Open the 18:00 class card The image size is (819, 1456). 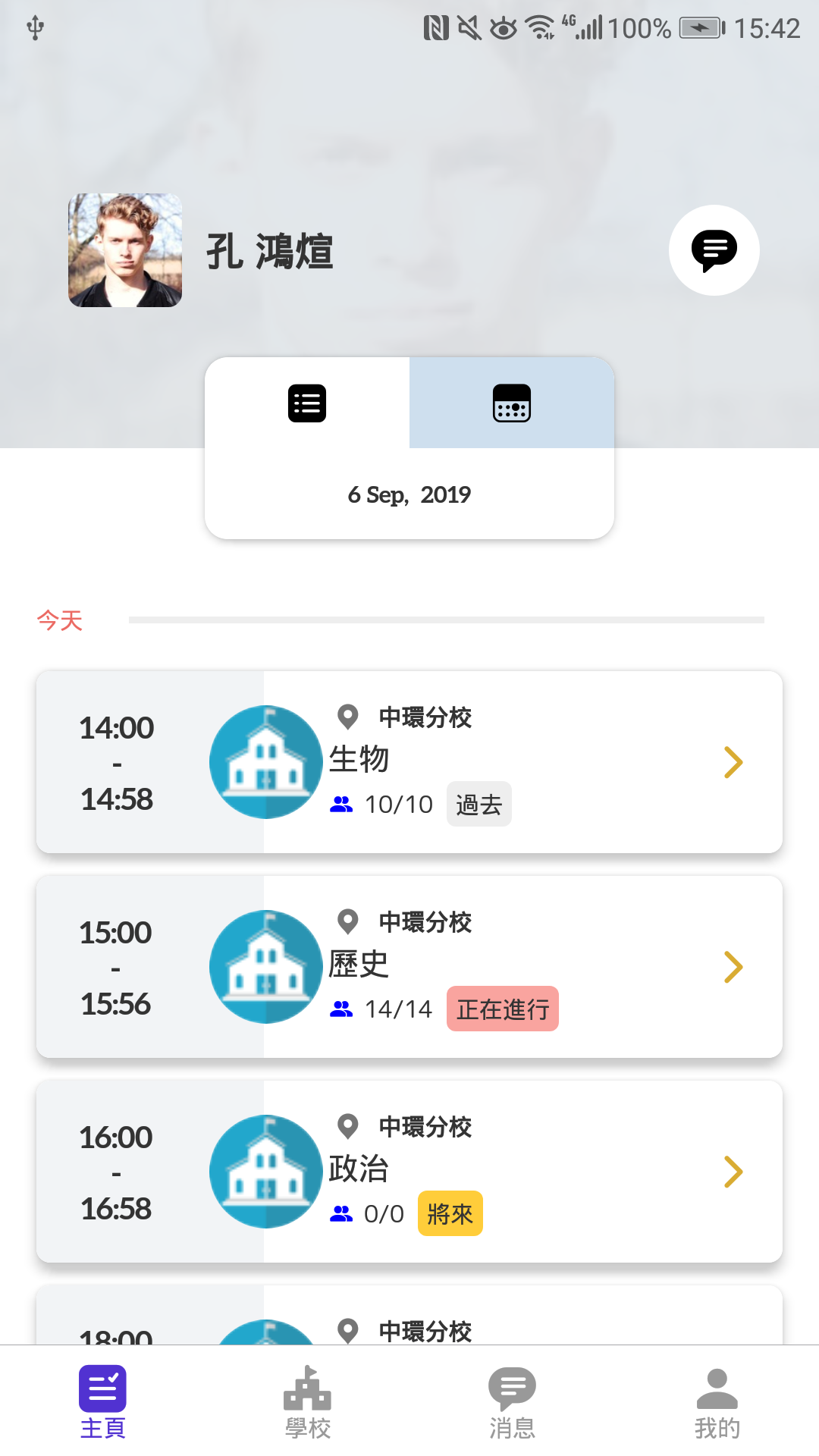pyautogui.click(x=409, y=1315)
